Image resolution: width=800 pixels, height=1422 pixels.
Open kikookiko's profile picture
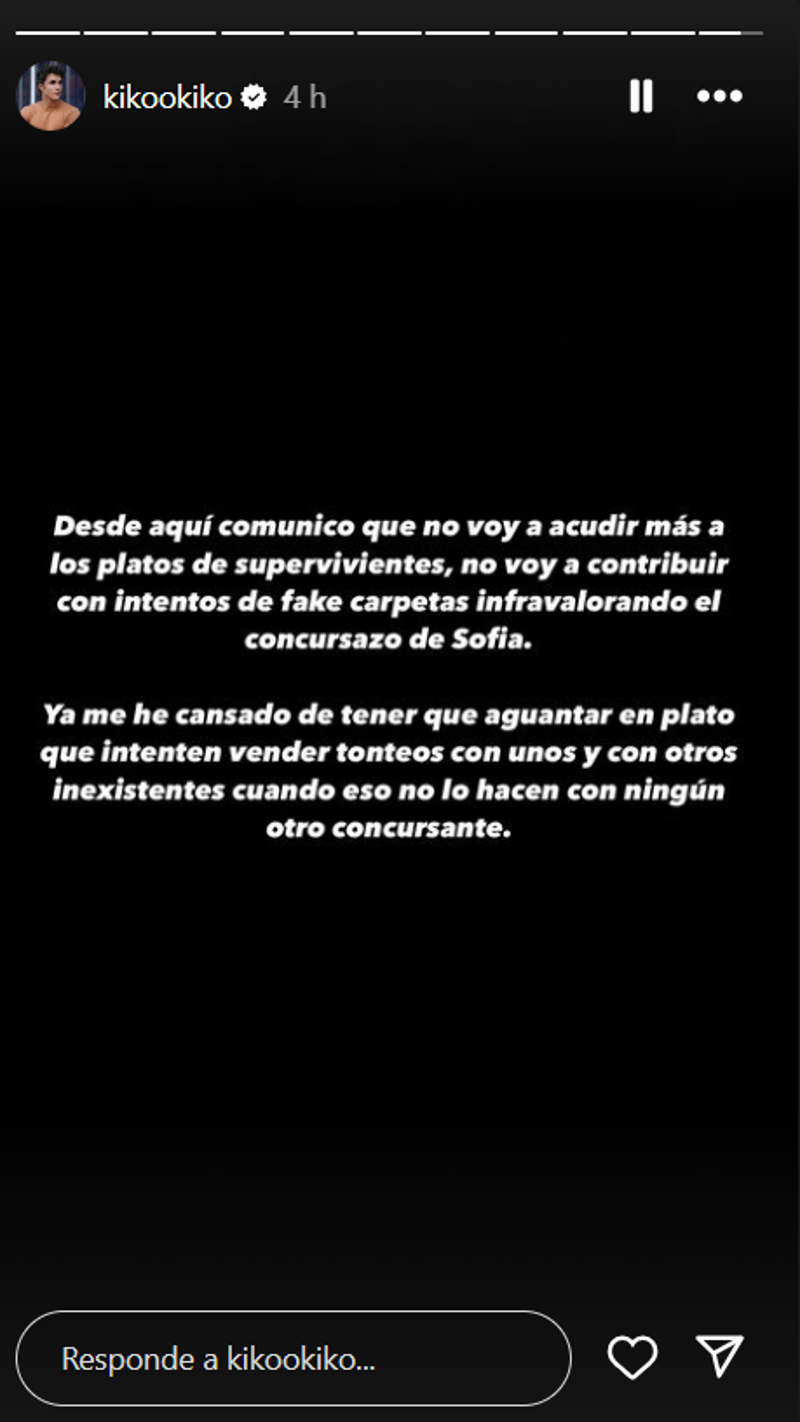coord(50,96)
